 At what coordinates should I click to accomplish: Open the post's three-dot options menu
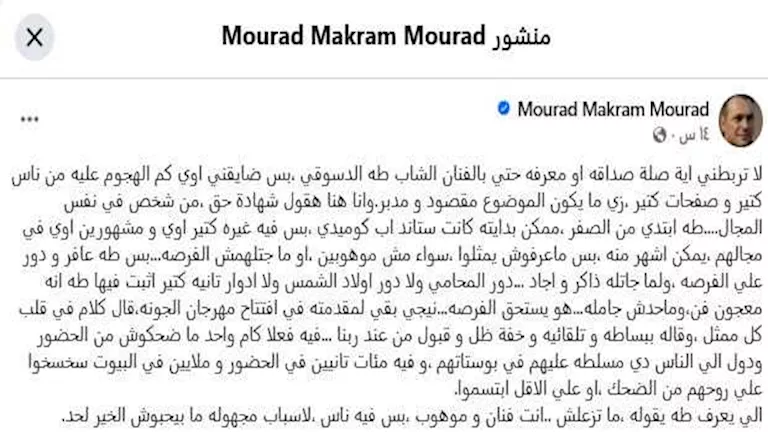pyautogui.click(x=29, y=118)
